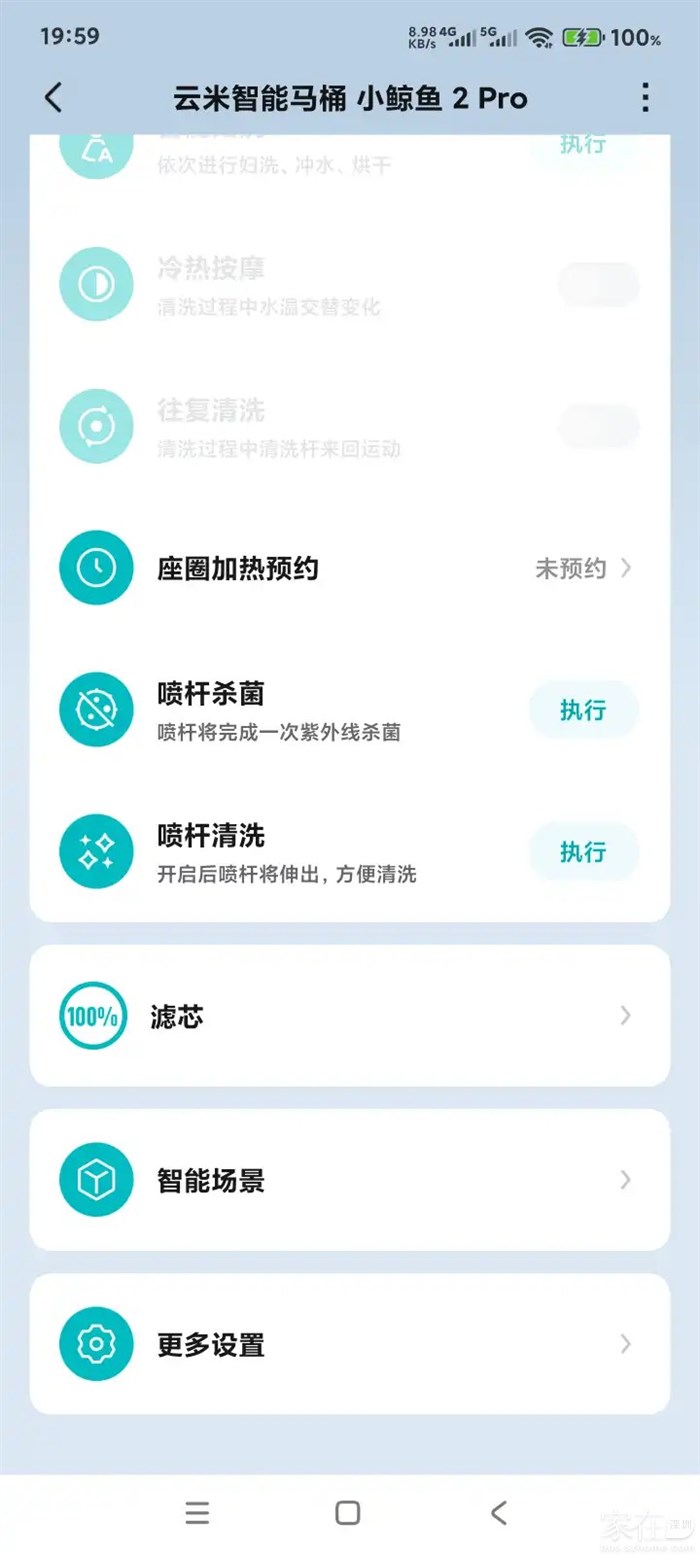
Task: Open the 滤芯 filter status
Action: tap(350, 1016)
